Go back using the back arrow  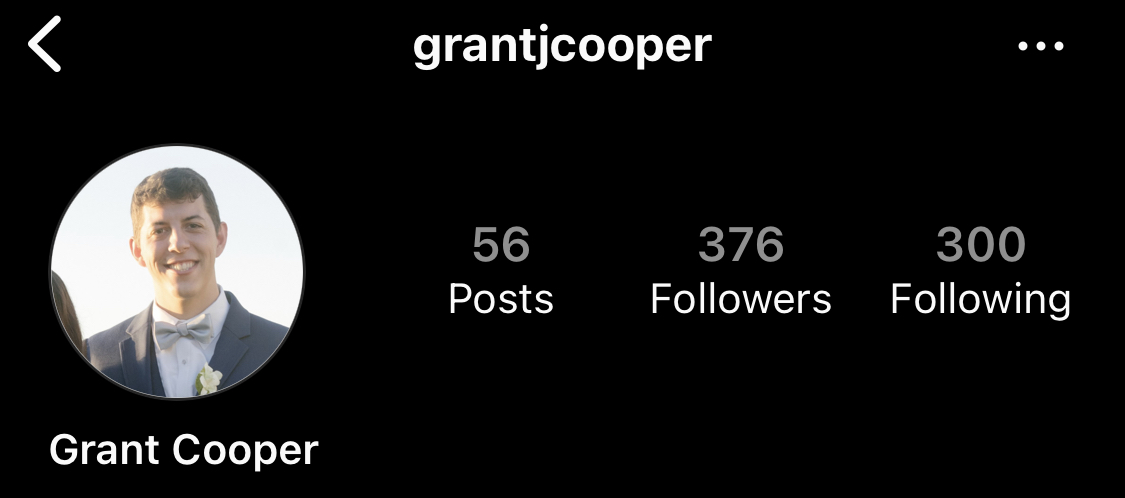(x=45, y=47)
